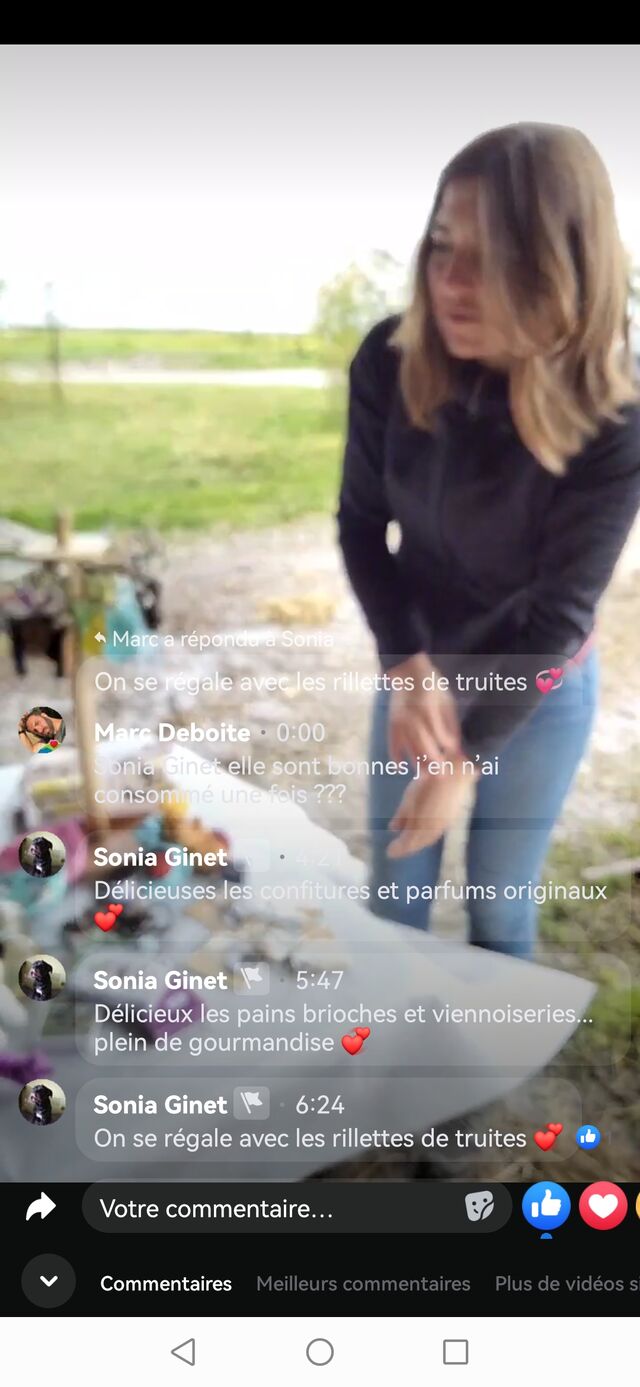
Task: Open the Plus de vidéos tab
Action: click(566, 1283)
